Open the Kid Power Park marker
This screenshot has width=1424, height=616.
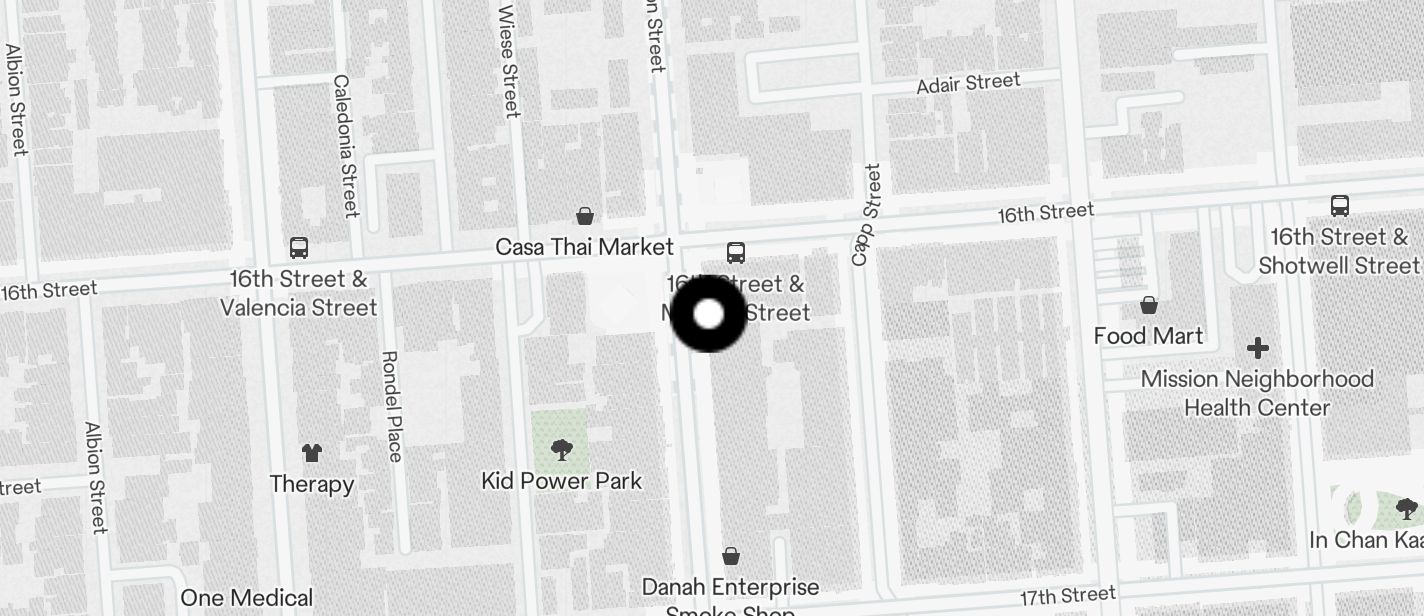(x=562, y=450)
